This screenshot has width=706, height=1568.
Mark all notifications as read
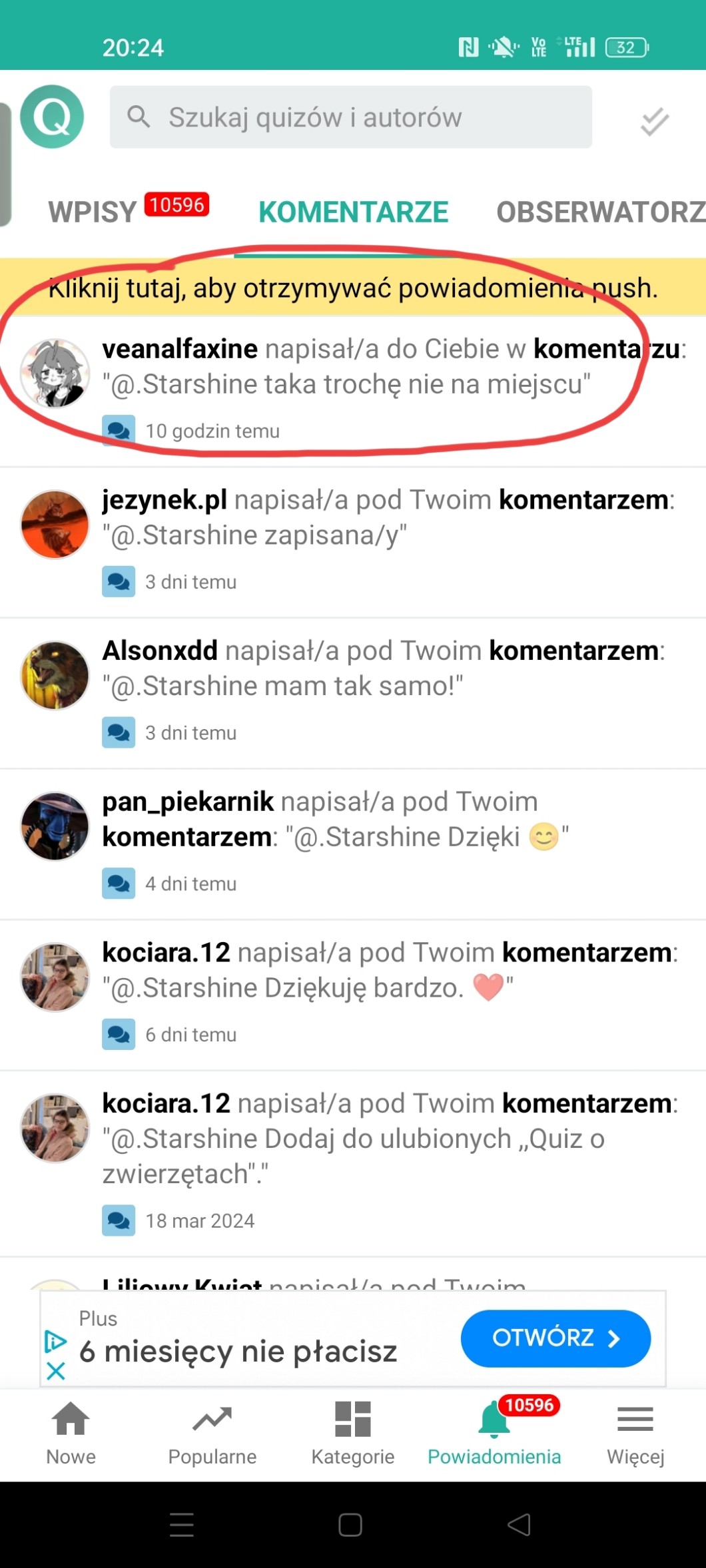pos(654,121)
